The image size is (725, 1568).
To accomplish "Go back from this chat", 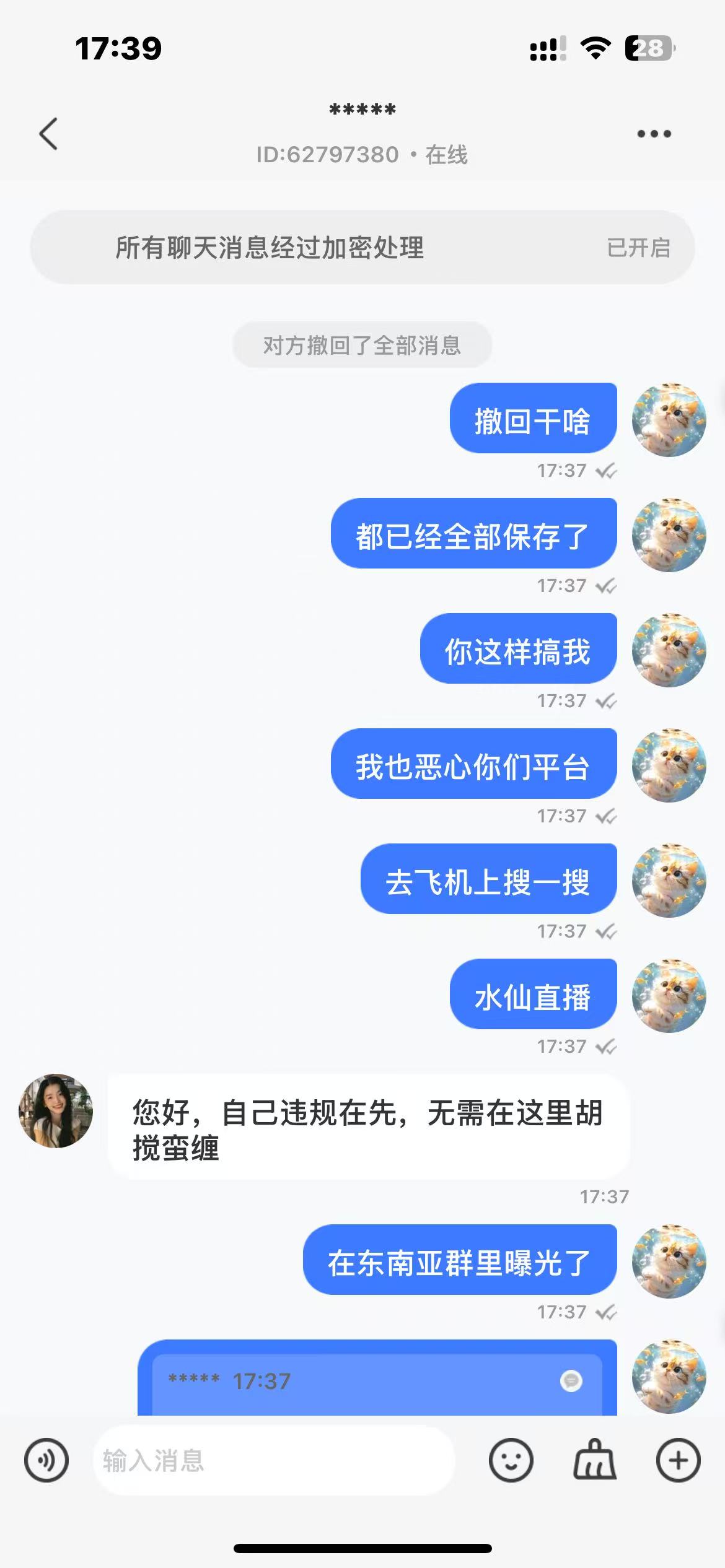I will [48, 134].
